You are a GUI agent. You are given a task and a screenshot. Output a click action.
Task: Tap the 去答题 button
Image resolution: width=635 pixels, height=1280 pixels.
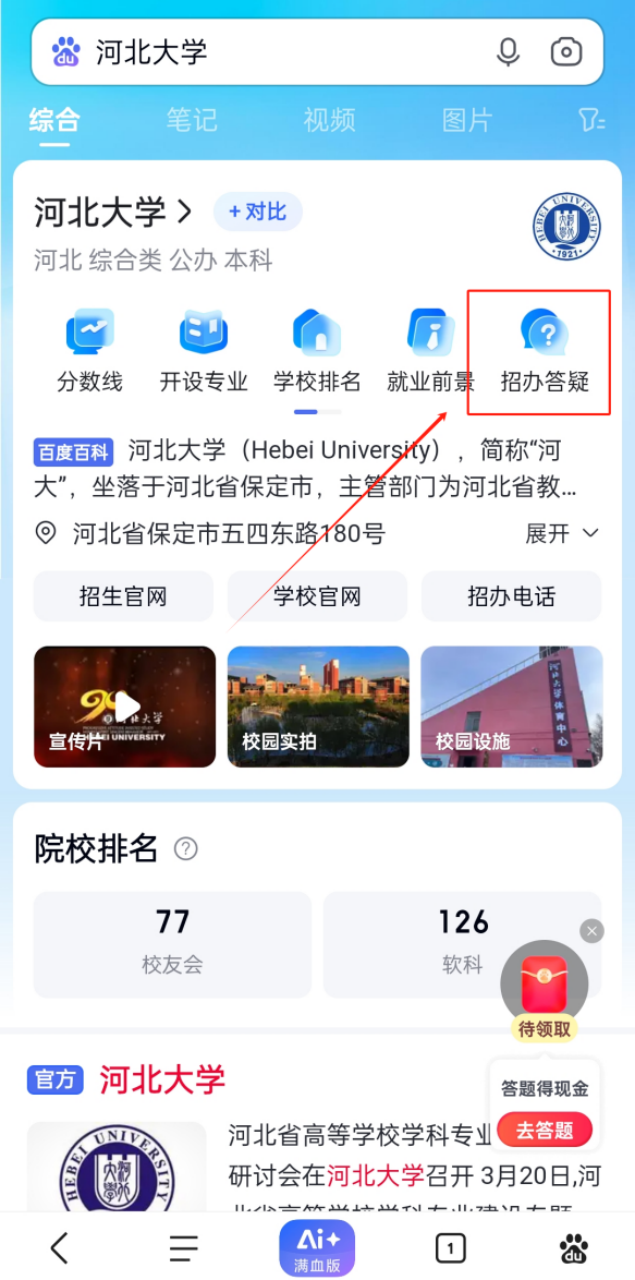tap(544, 1130)
